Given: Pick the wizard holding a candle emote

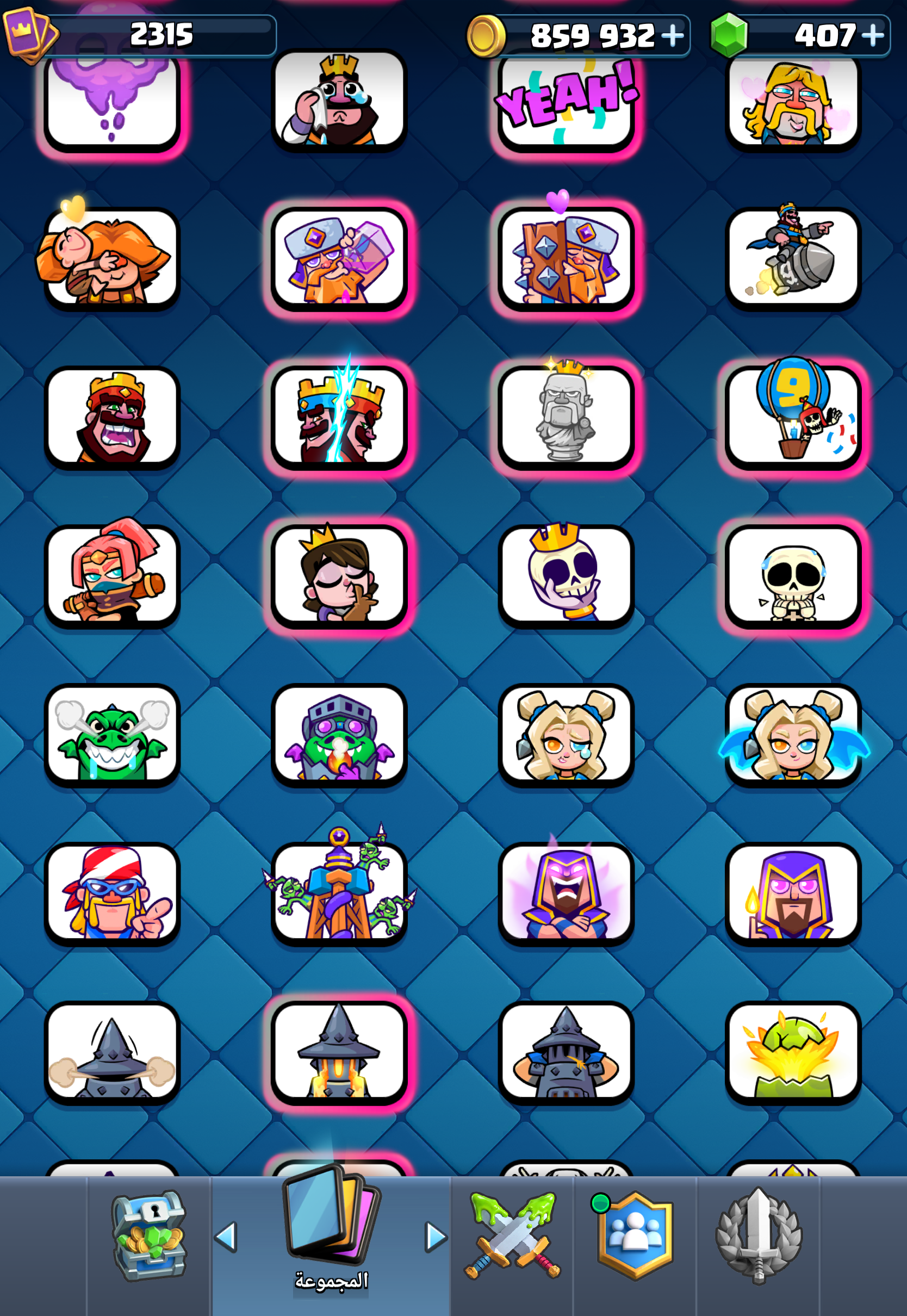Looking at the screenshot, I should [x=793, y=894].
